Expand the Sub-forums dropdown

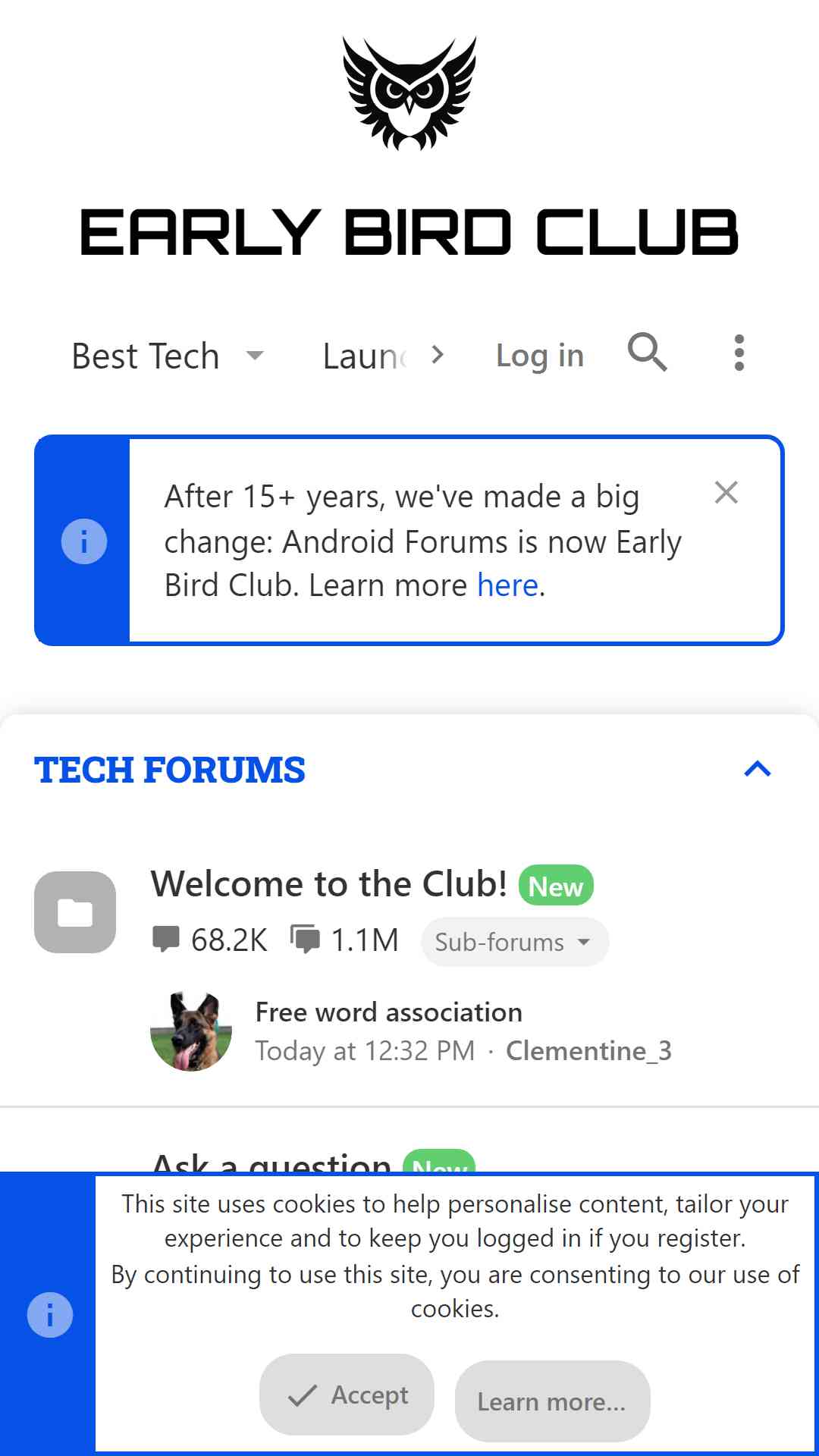coord(514,942)
